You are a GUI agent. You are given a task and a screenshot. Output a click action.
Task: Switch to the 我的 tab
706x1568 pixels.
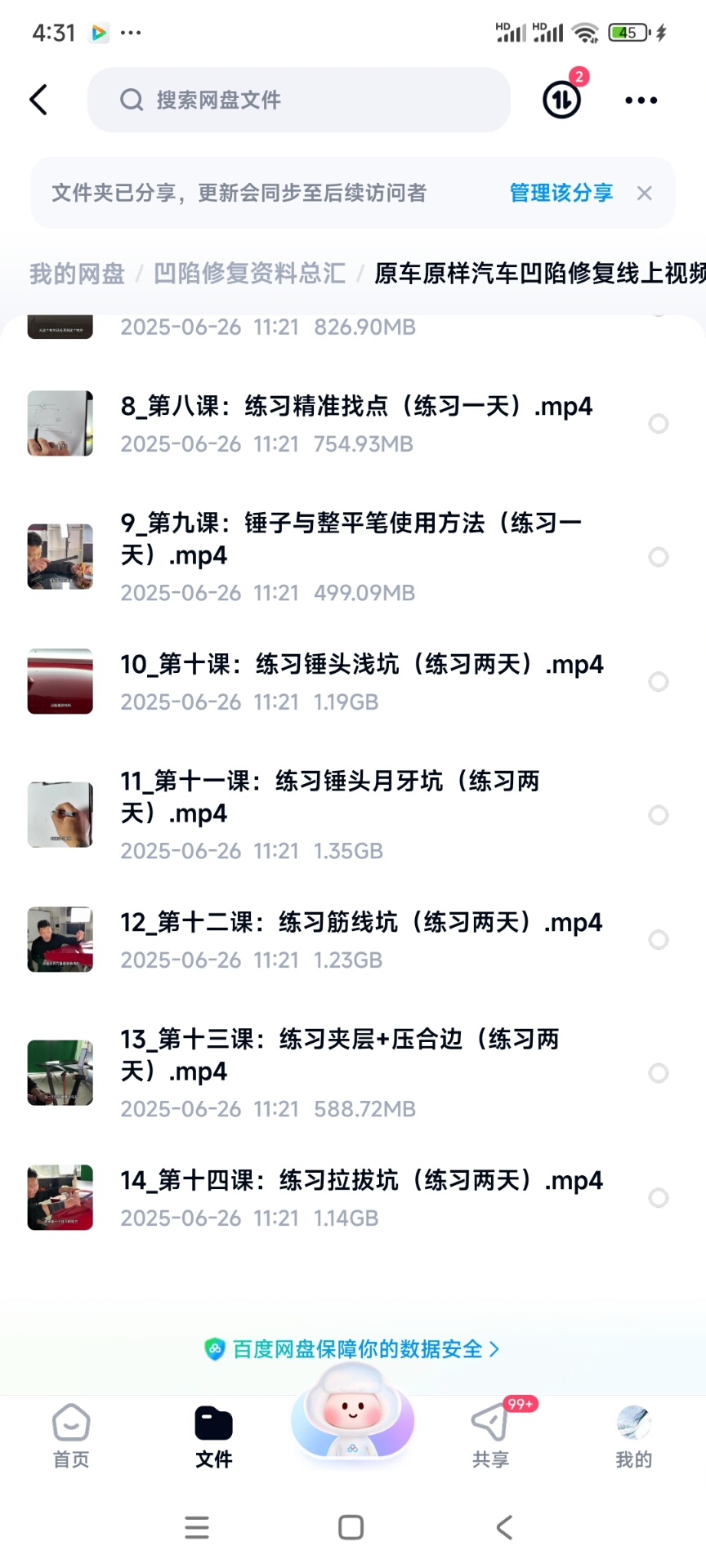coord(633,1437)
